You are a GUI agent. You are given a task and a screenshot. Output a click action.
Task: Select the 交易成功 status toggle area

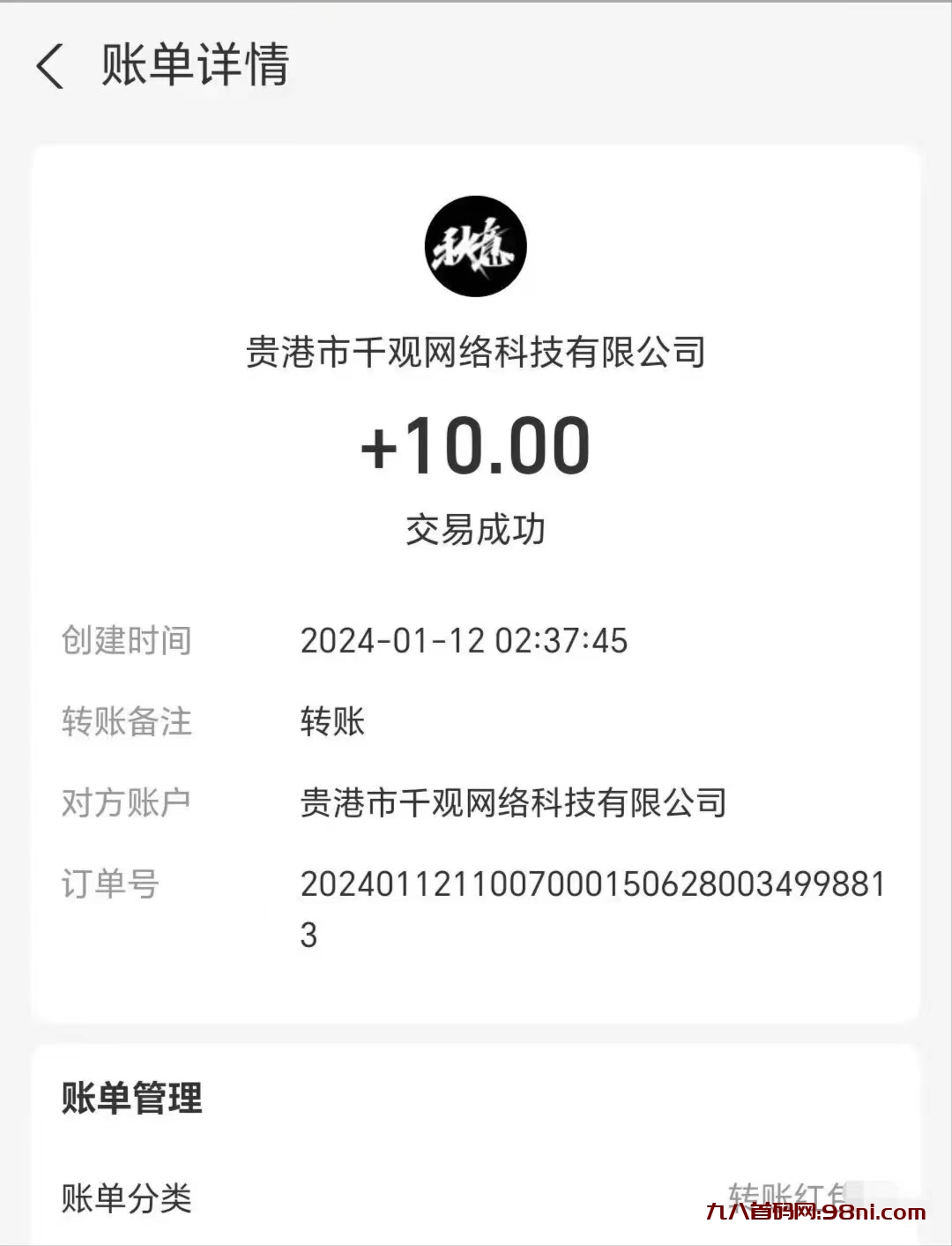pos(476,529)
